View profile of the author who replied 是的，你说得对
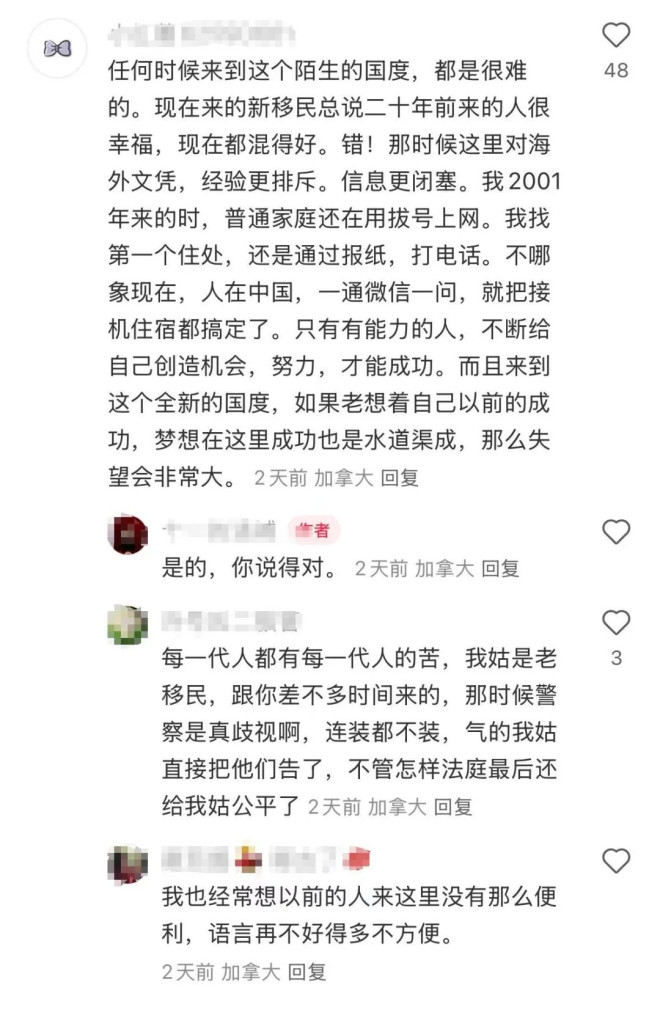 click(128, 533)
